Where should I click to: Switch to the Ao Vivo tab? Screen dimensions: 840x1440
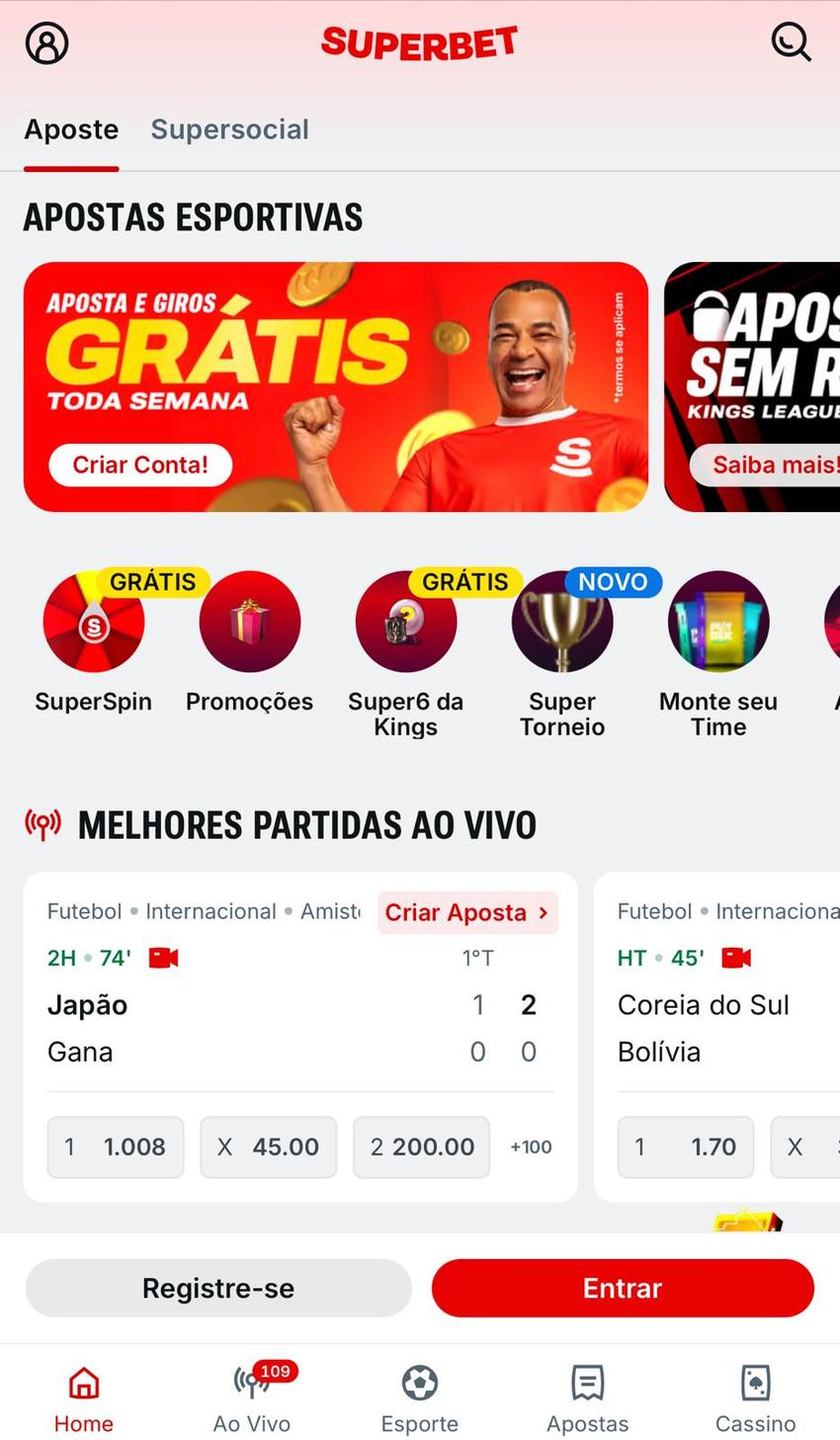click(252, 1397)
